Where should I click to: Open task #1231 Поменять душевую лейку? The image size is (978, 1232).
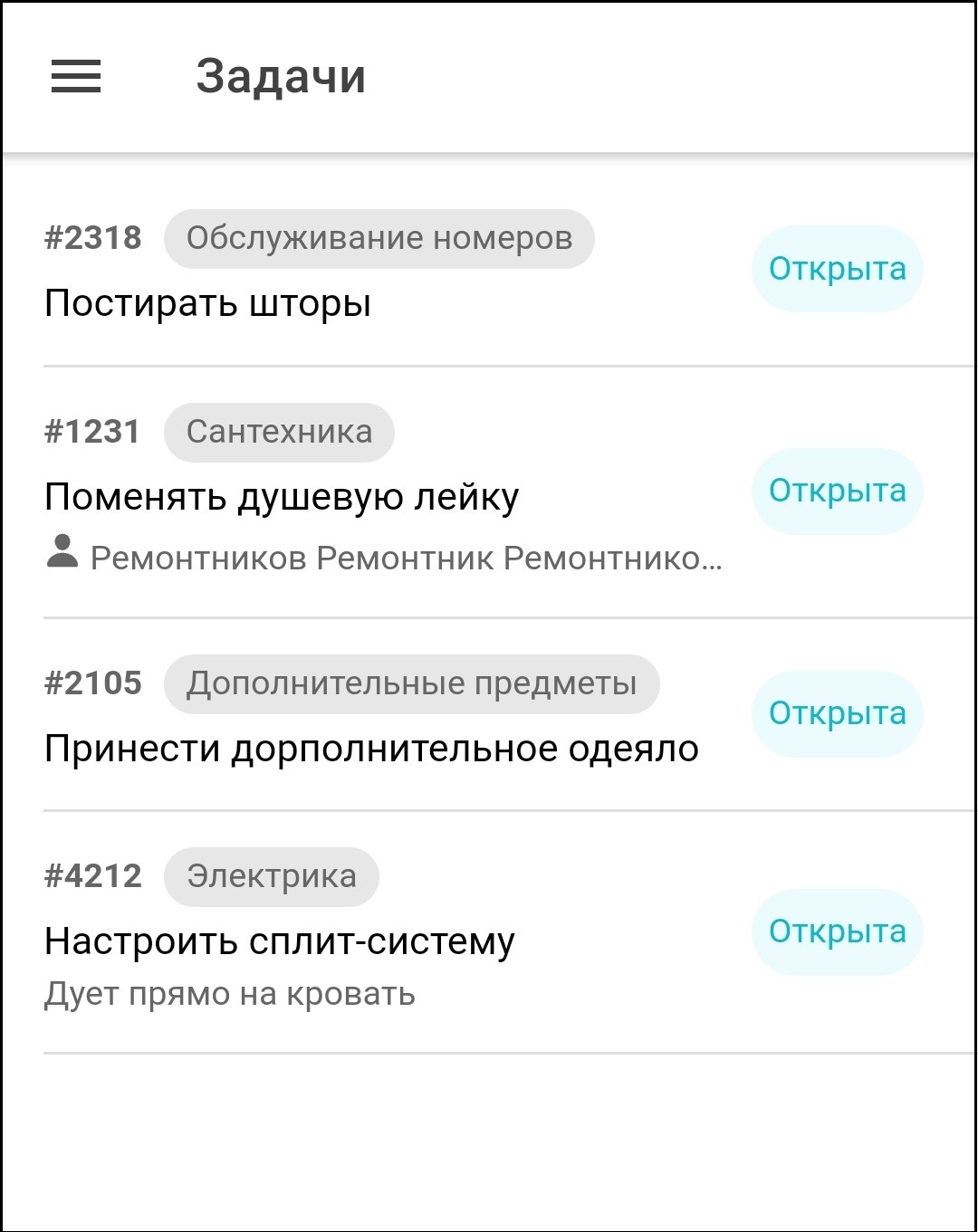pos(282,496)
